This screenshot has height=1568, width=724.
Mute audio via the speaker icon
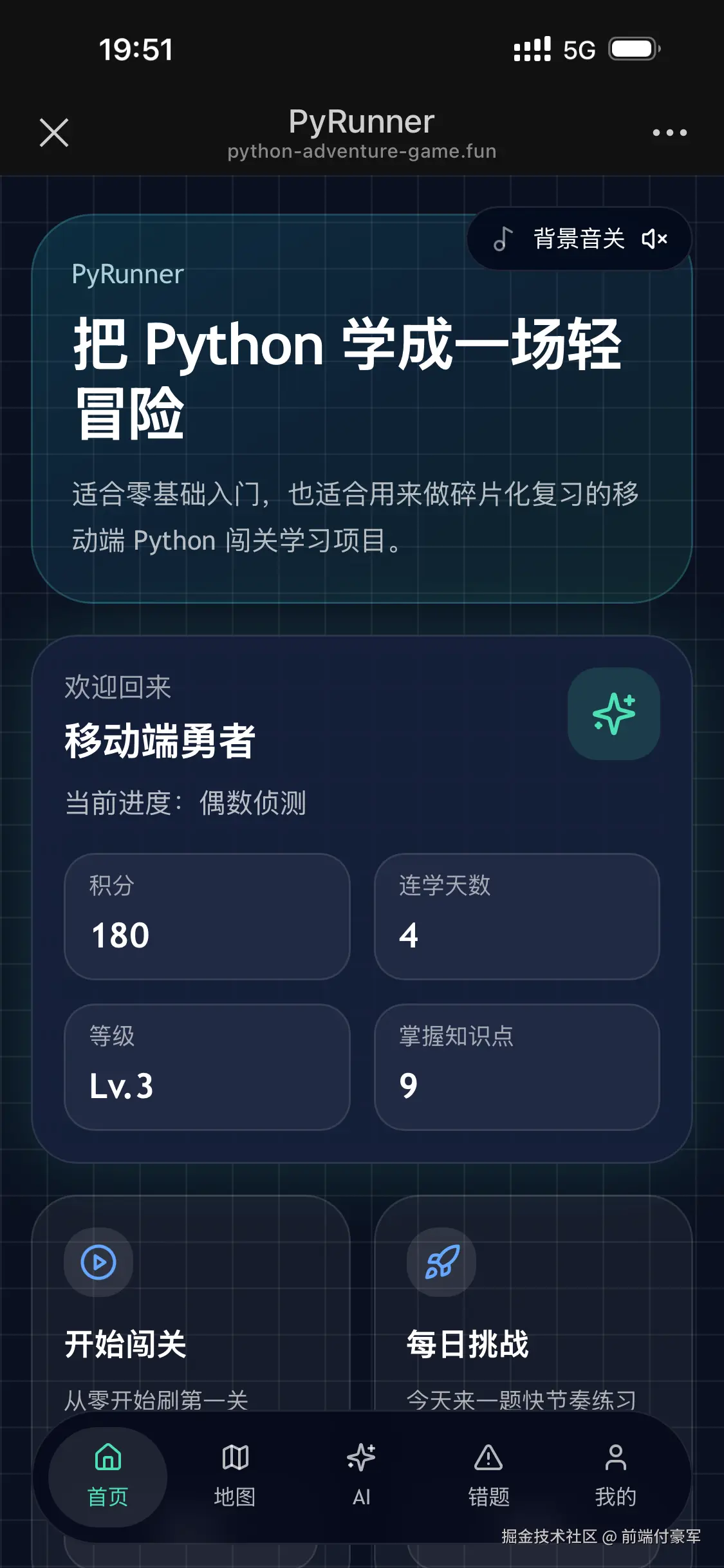[654, 239]
